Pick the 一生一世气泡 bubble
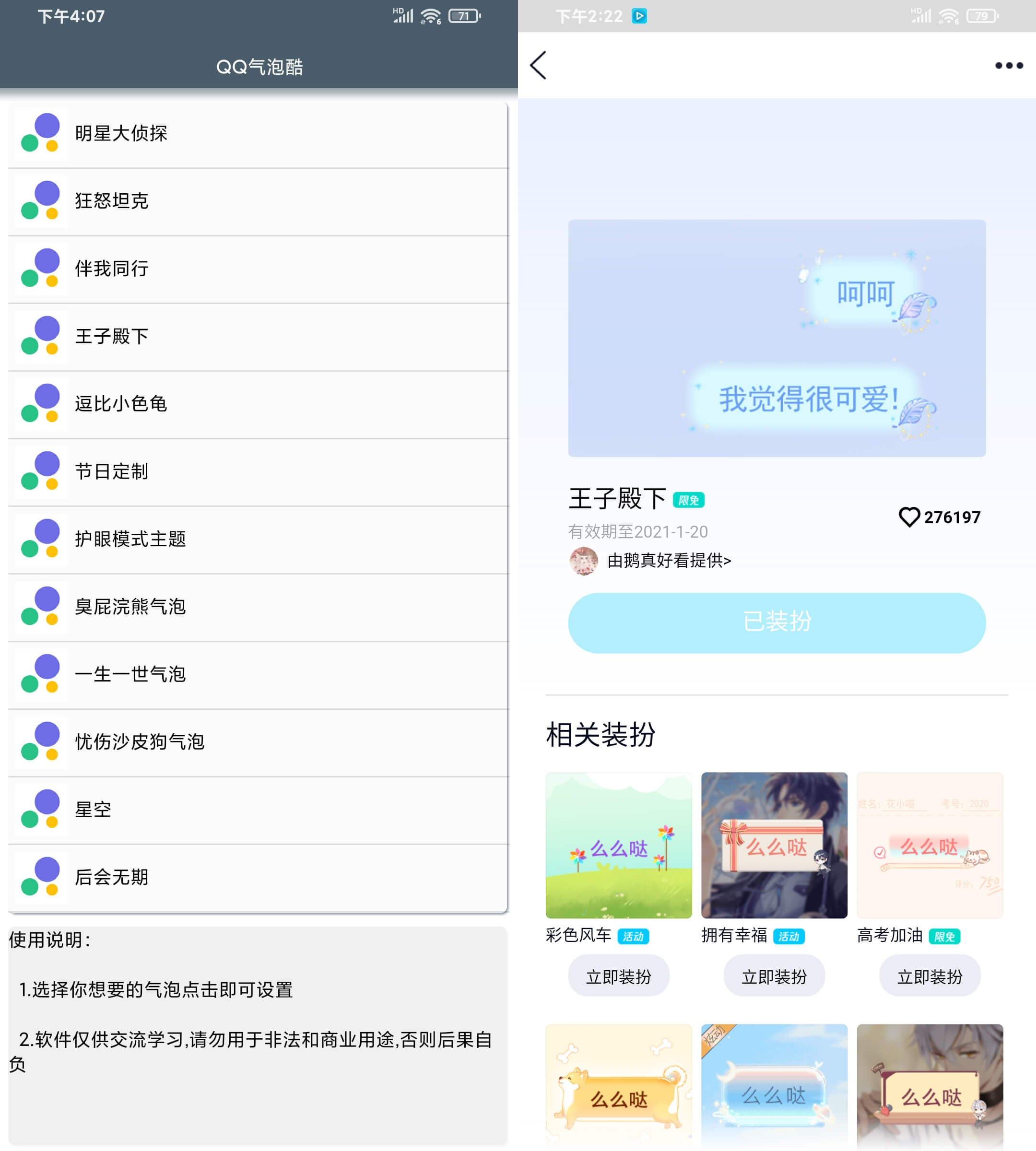1036x1151 pixels. point(257,675)
